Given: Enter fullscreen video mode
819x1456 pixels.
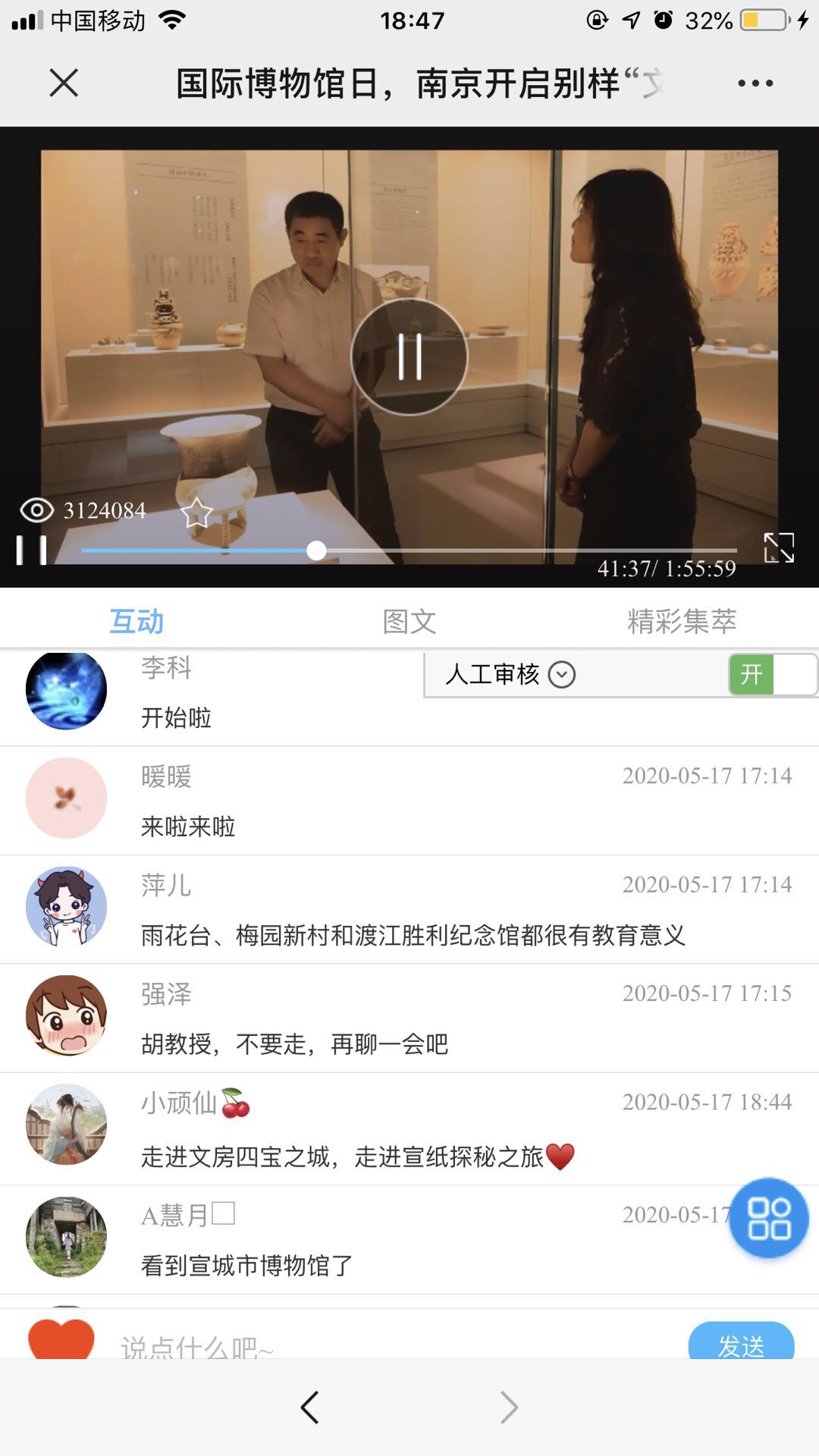Looking at the screenshot, I should coord(779,547).
